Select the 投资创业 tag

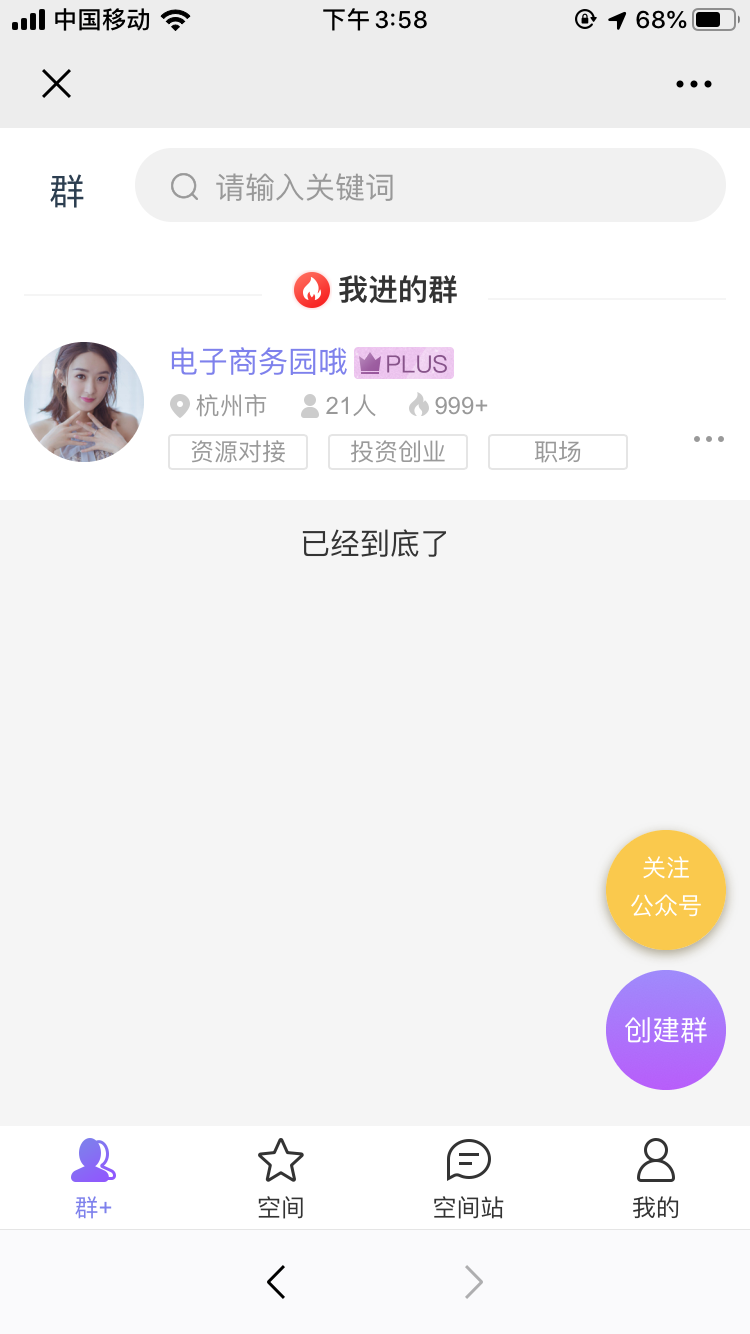coord(398,452)
